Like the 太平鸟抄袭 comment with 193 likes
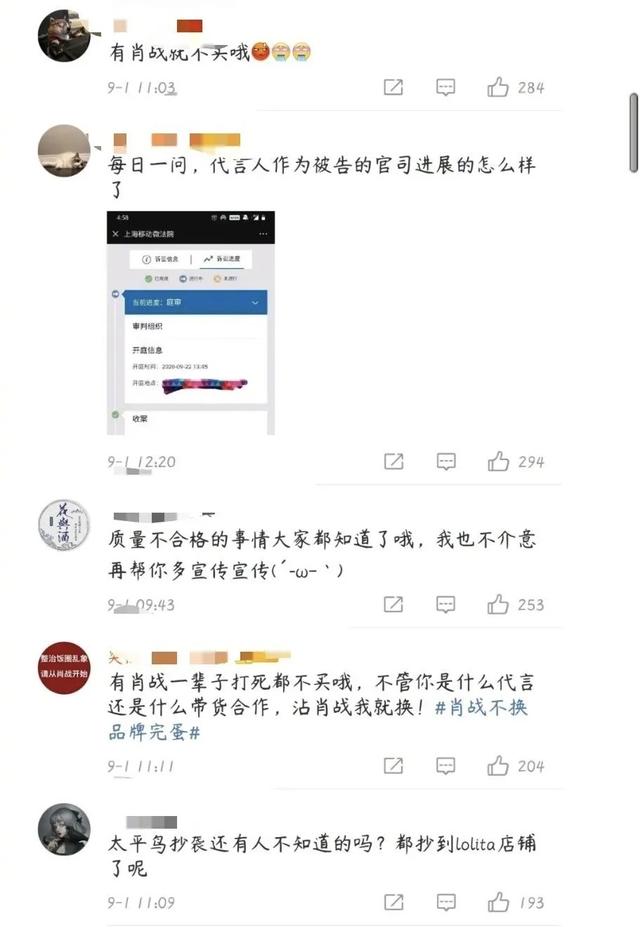This screenshot has height=927, width=640. 498,903
